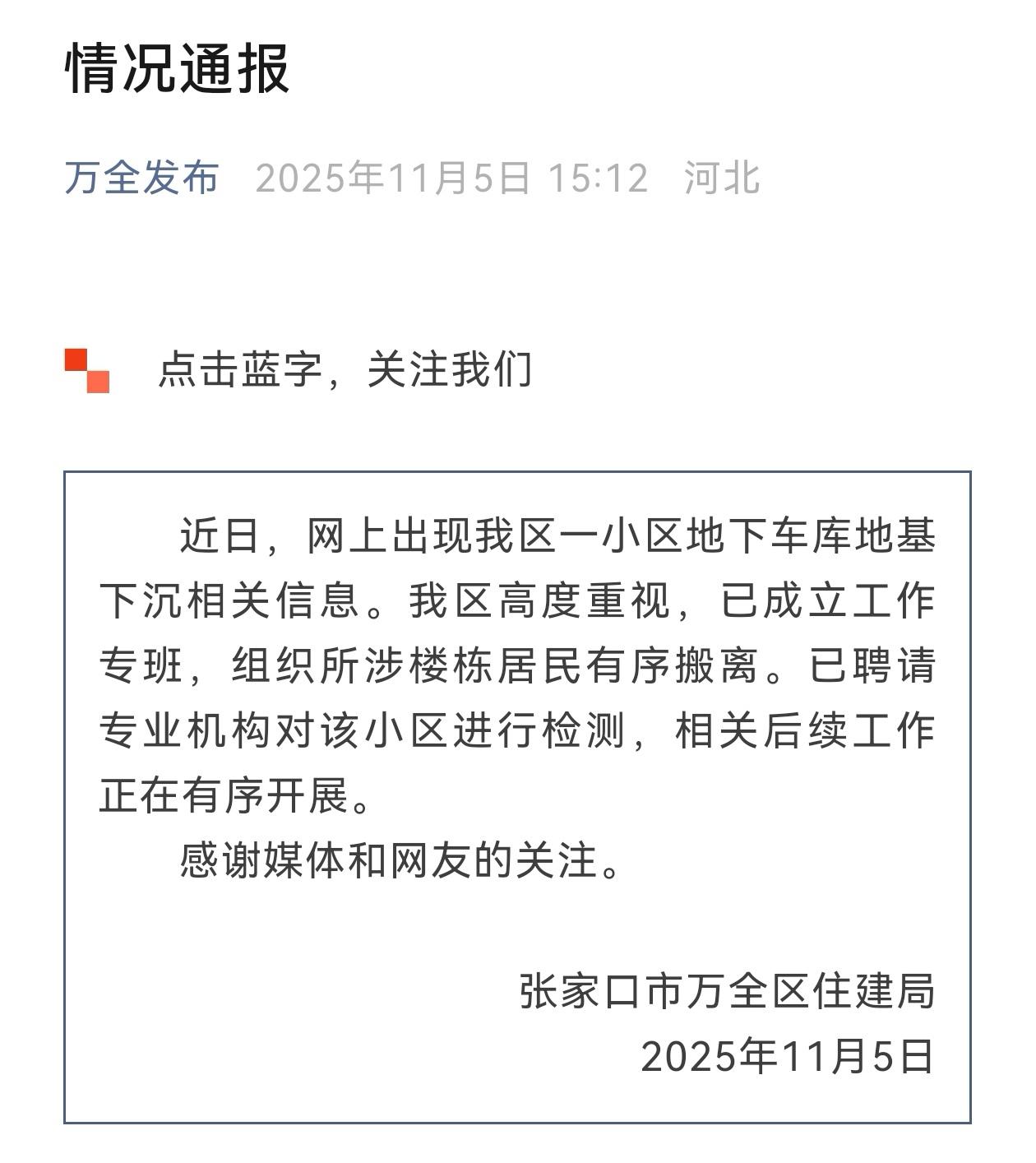This screenshot has height=1163, width=1036.
Task: Open the 万全发布 account page
Action: [x=141, y=178]
